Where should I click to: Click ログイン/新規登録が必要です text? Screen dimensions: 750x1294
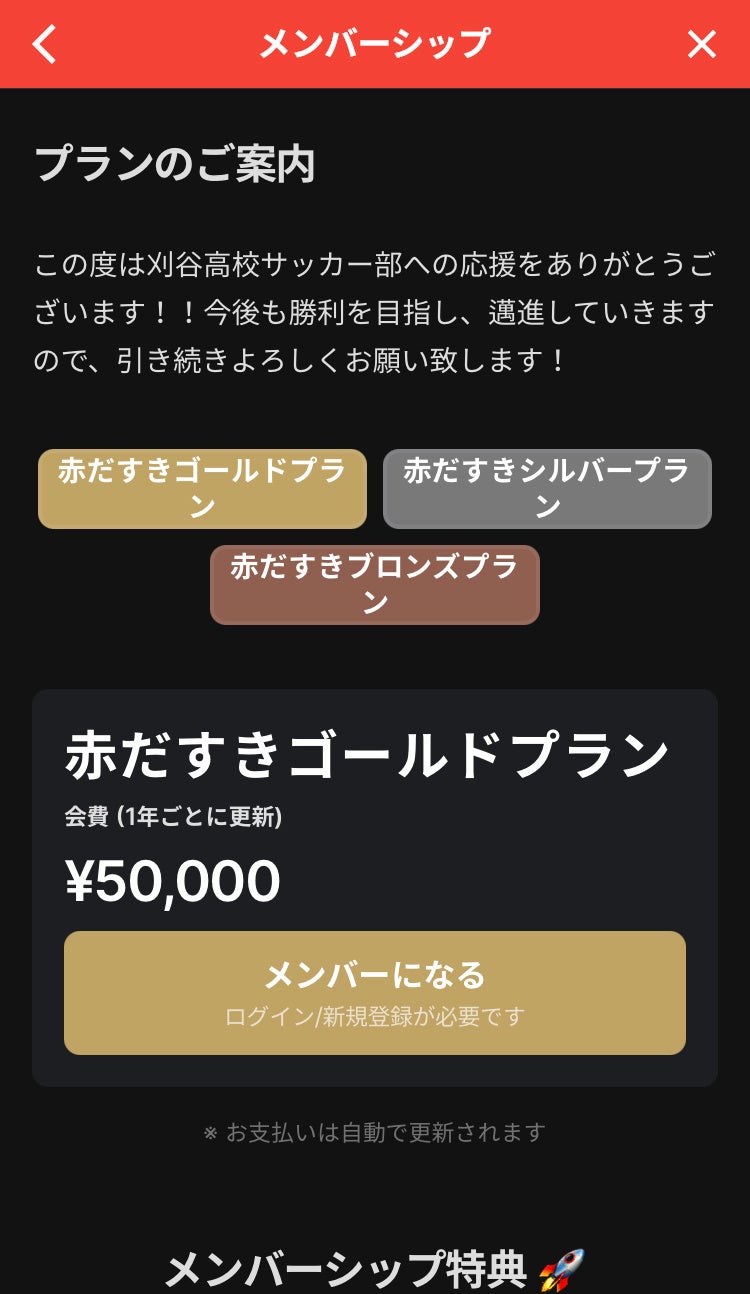(374, 1015)
